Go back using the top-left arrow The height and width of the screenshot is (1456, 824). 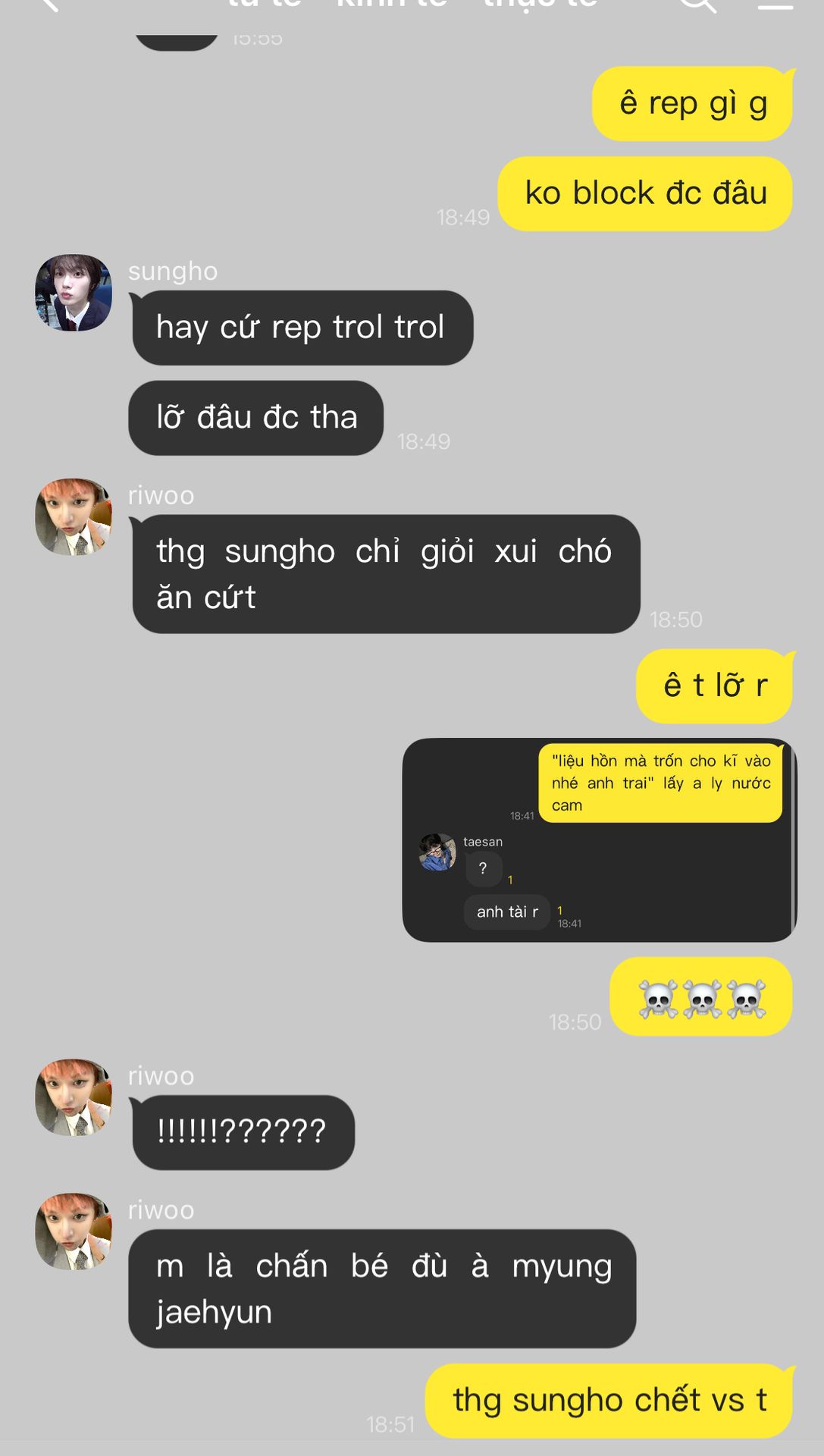pos(47,5)
